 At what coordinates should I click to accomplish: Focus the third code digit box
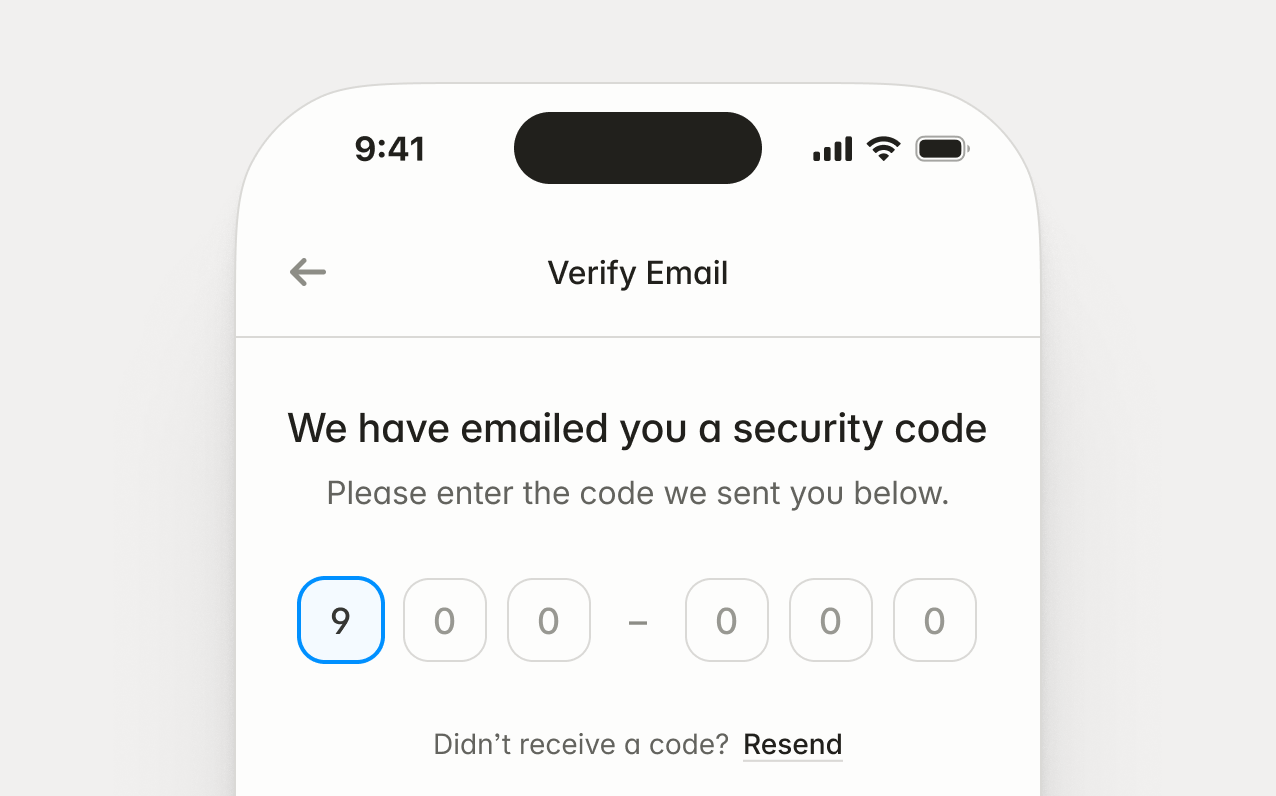(x=549, y=620)
